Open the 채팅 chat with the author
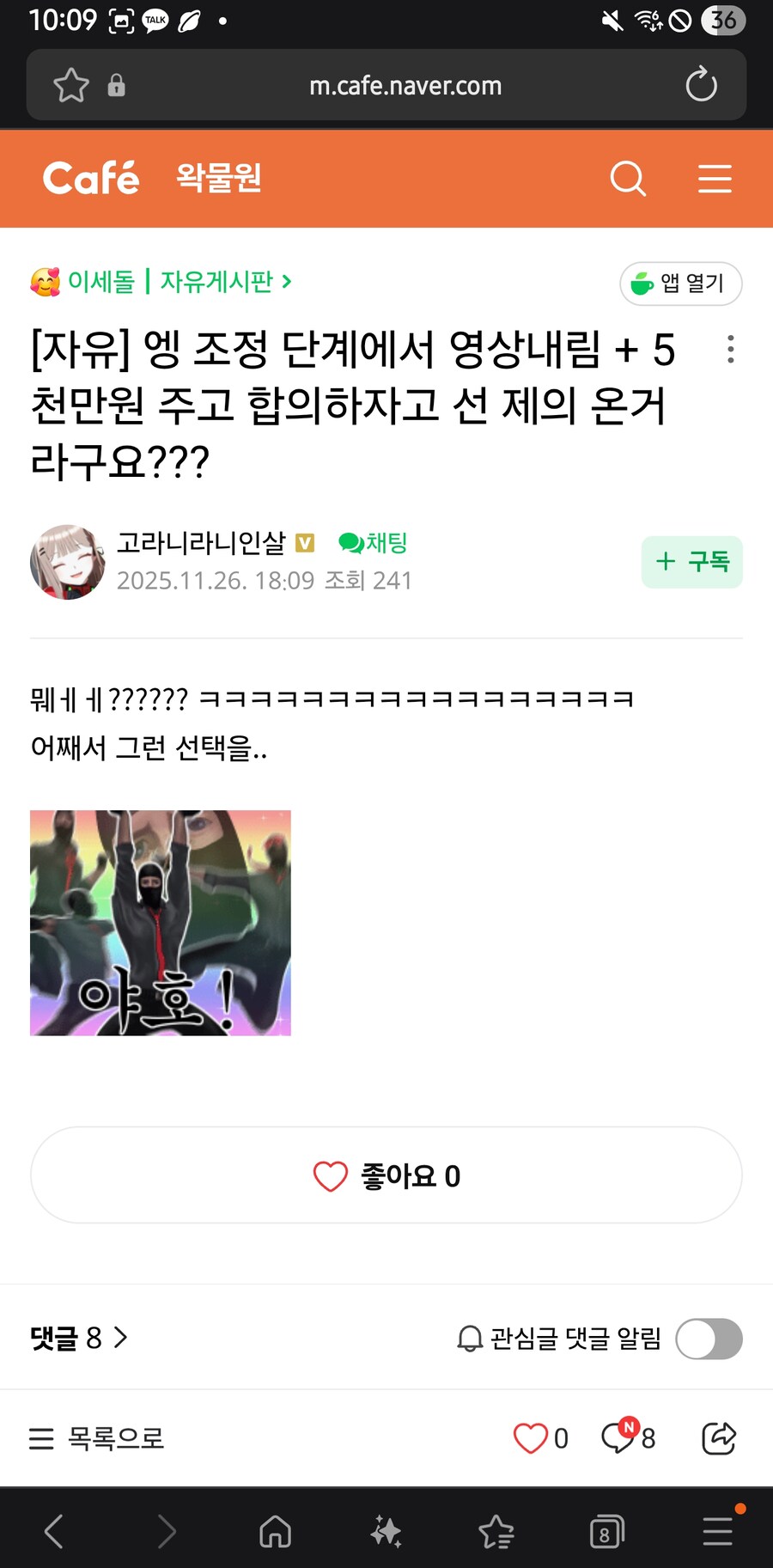773x1568 pixels. click(373, 543)
